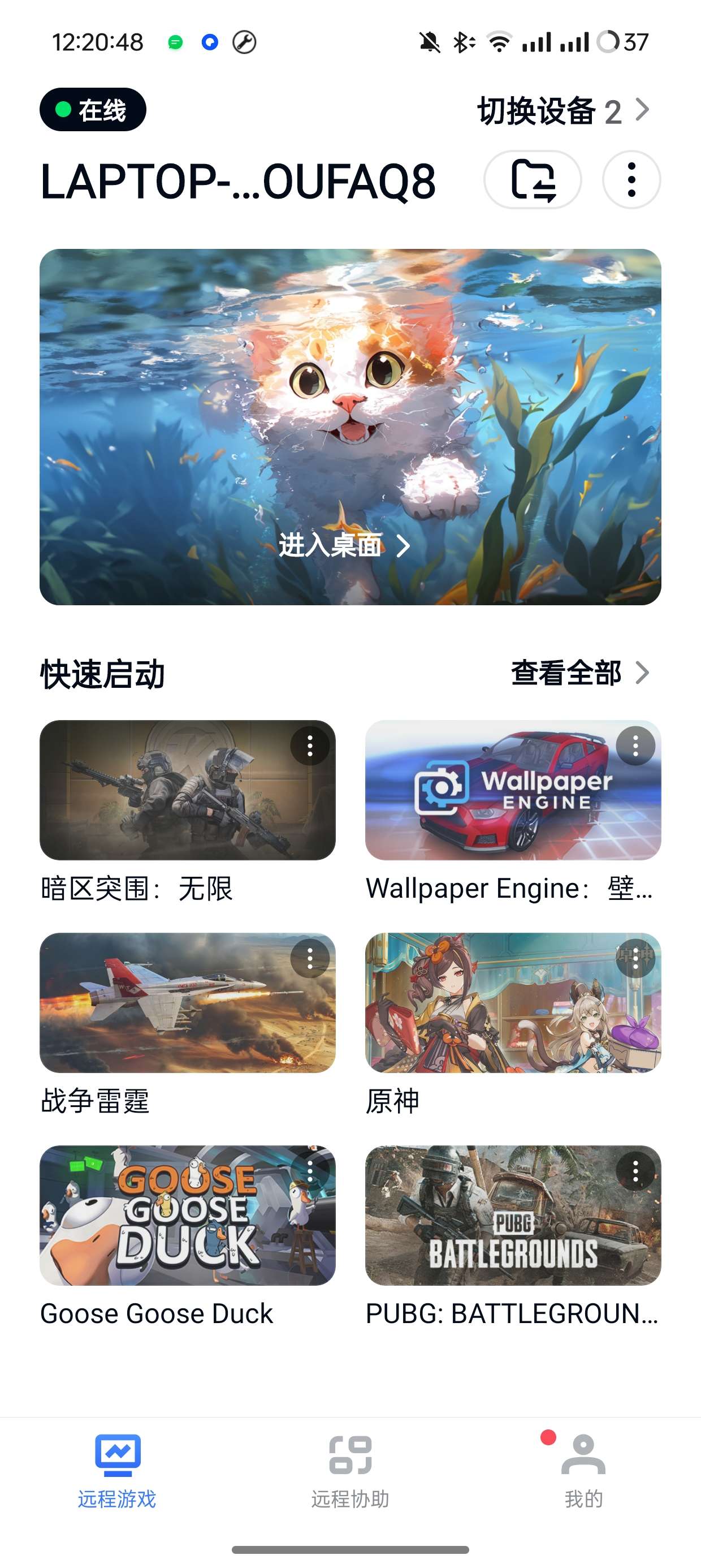This screenshot has height=1568, width=701.
Task: Enter the remote desktop via 进入桌面
Action: (x=344, y=545)
